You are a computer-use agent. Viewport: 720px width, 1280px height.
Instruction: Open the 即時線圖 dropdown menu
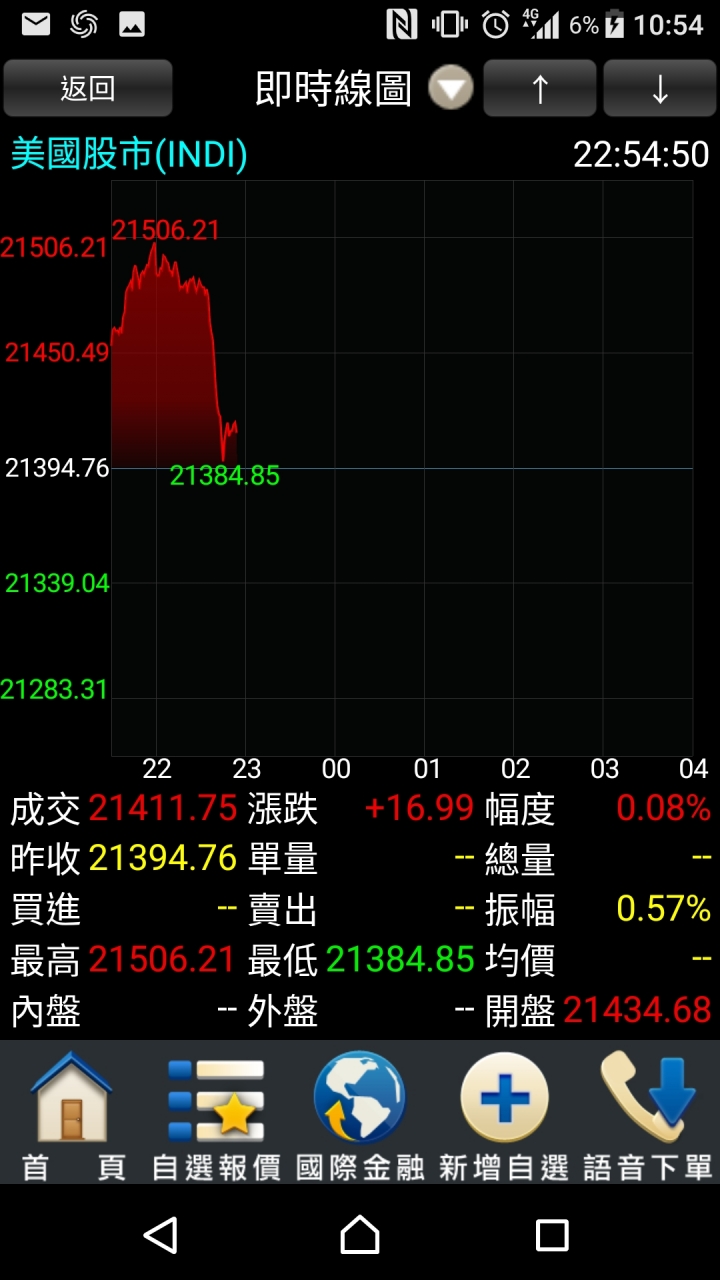tap(450, 88)
